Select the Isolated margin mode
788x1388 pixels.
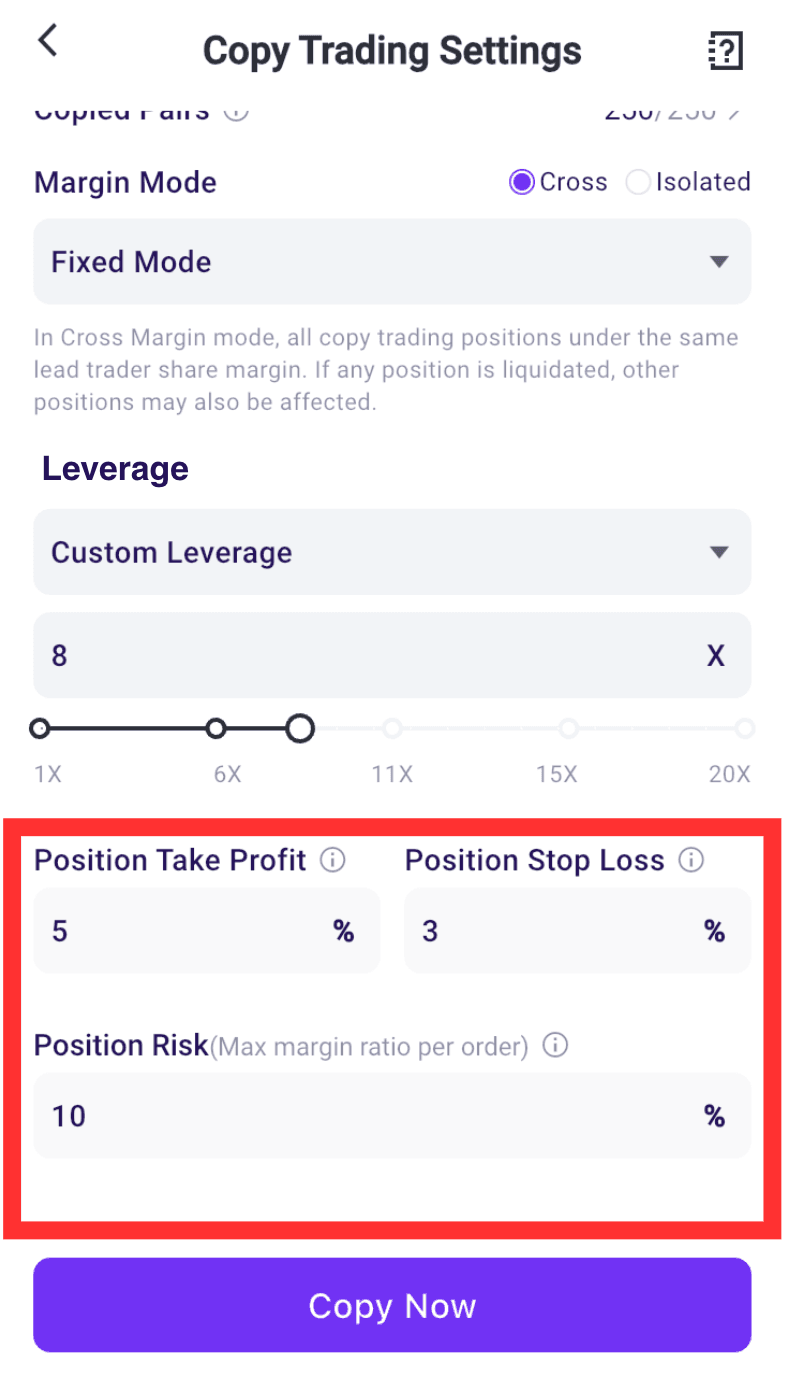[688, 182]
